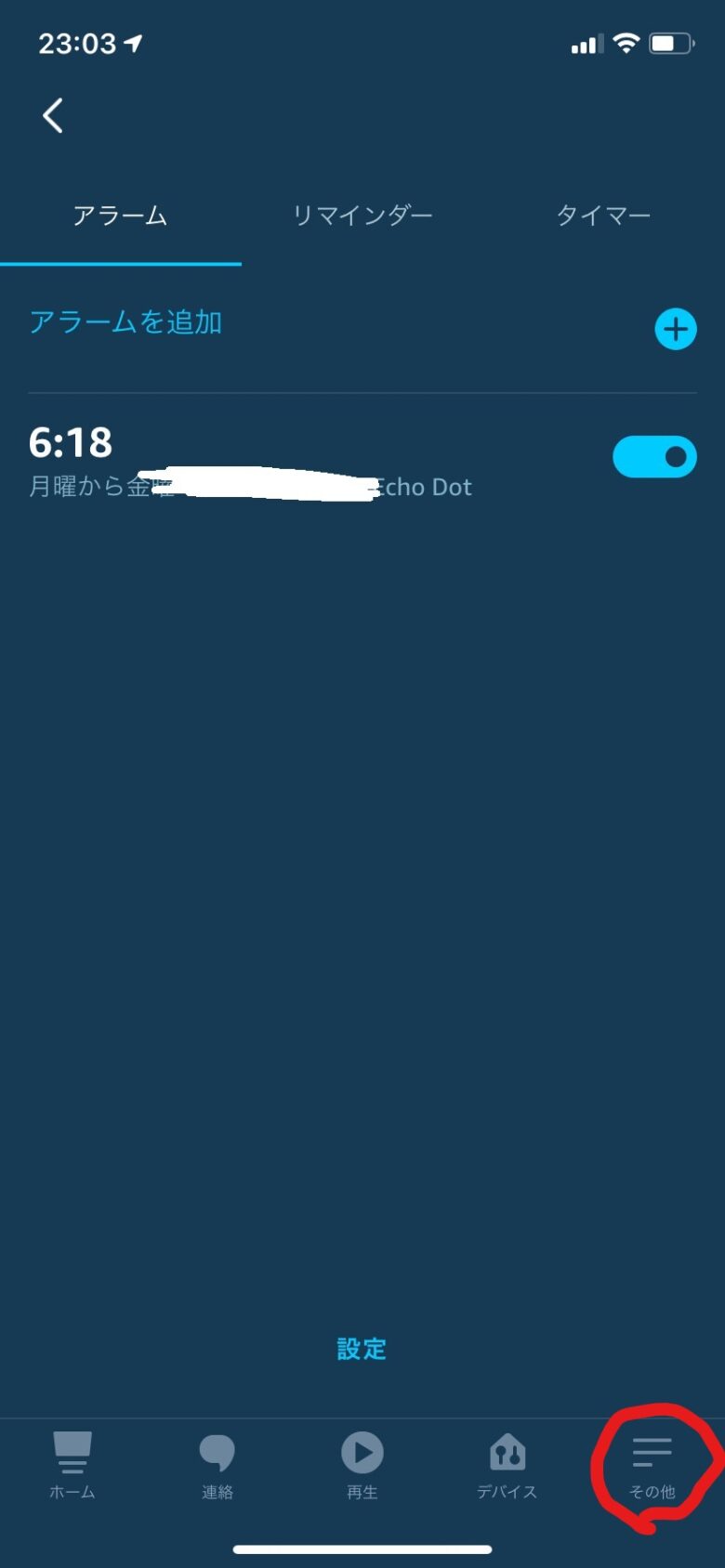Viewport: 725px width, 1568px height.
Task: Open the その他 menu tab
Action: coord(652,1465)
